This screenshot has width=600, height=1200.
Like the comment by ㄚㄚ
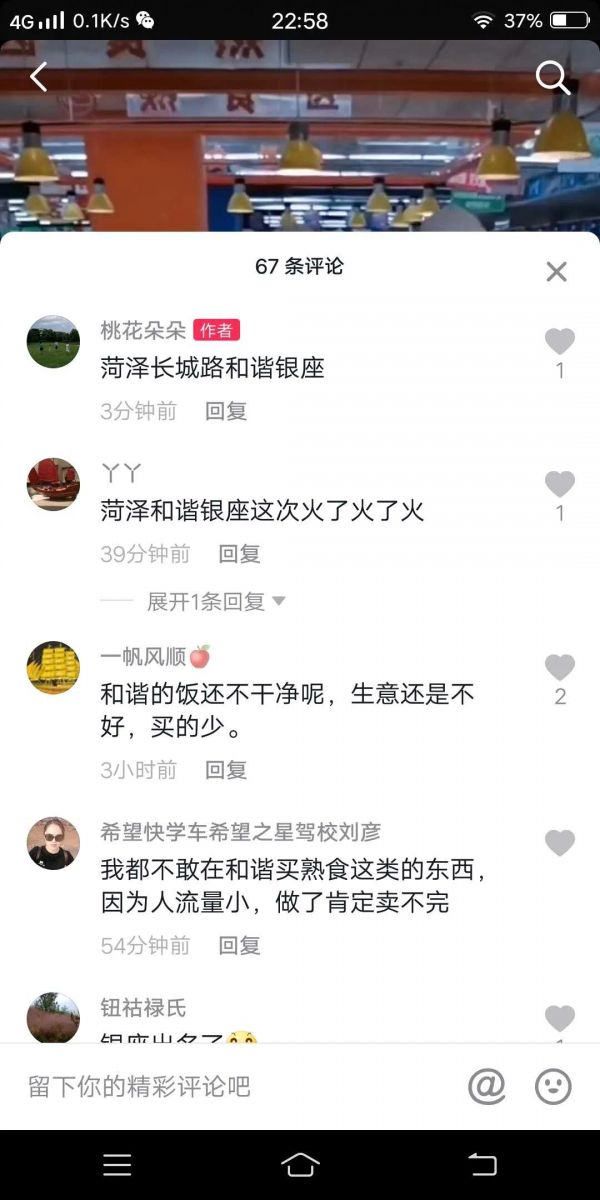pos(559,485)
